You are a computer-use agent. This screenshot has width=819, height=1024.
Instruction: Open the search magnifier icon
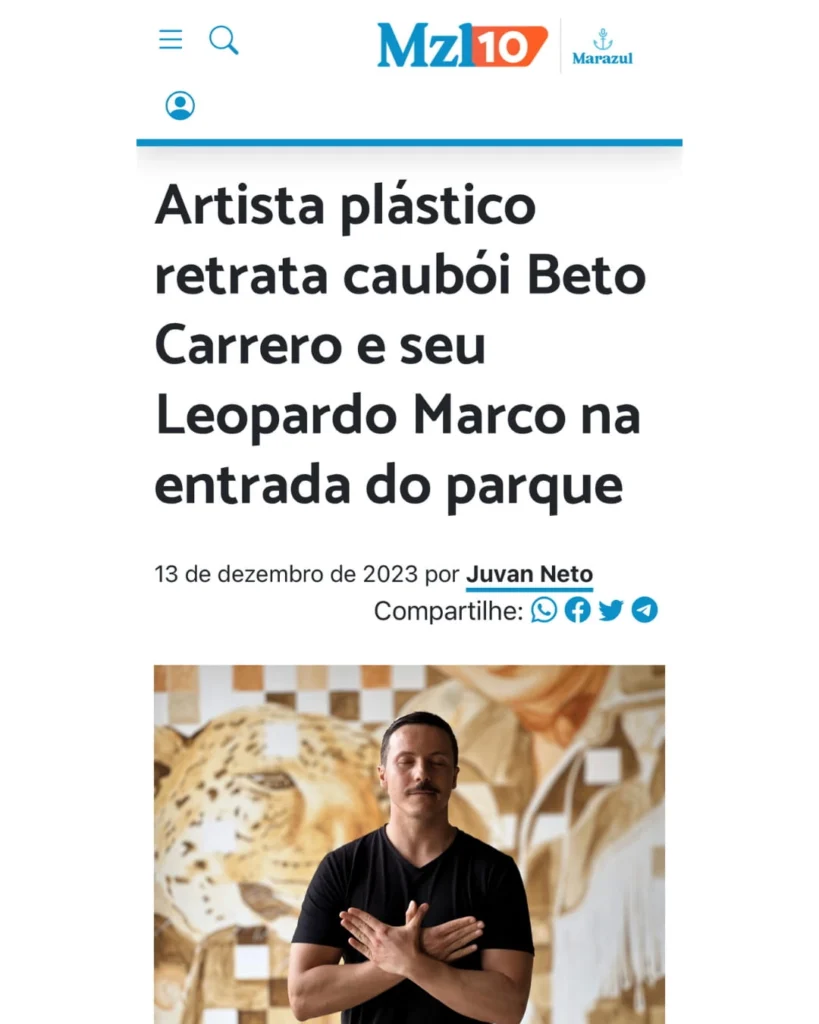[x=223, y=40]
